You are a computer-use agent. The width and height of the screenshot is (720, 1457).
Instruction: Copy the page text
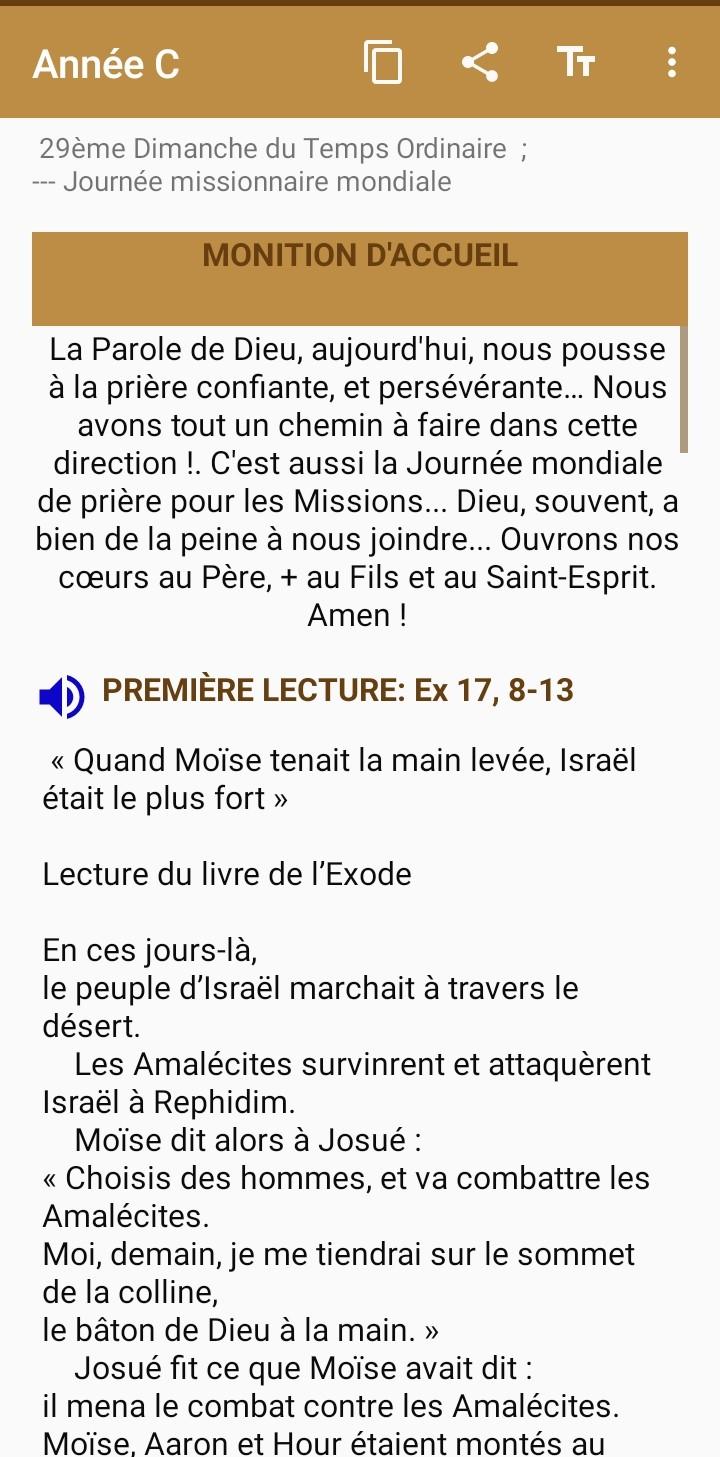pyautogui.click(x=383, y=63)
